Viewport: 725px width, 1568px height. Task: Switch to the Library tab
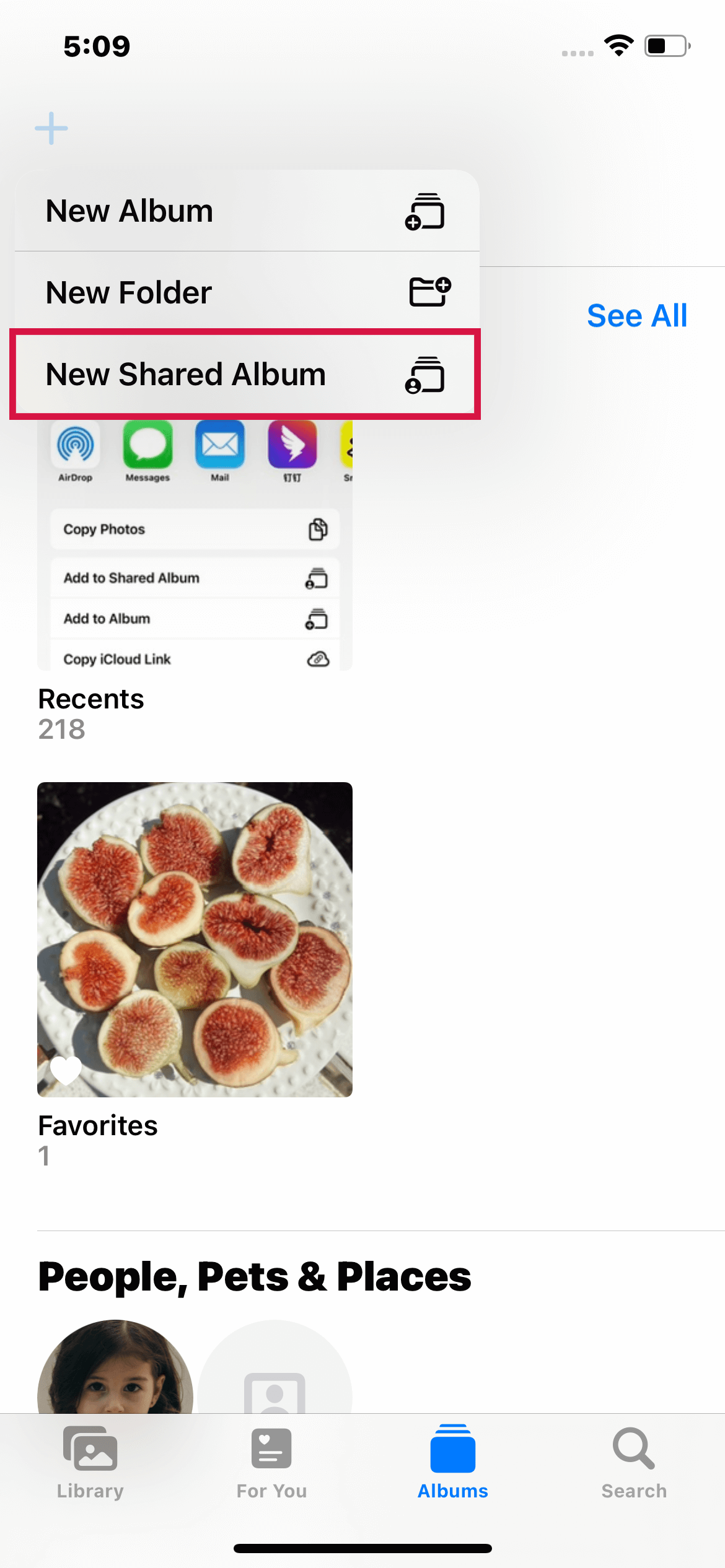(90, 1461)
